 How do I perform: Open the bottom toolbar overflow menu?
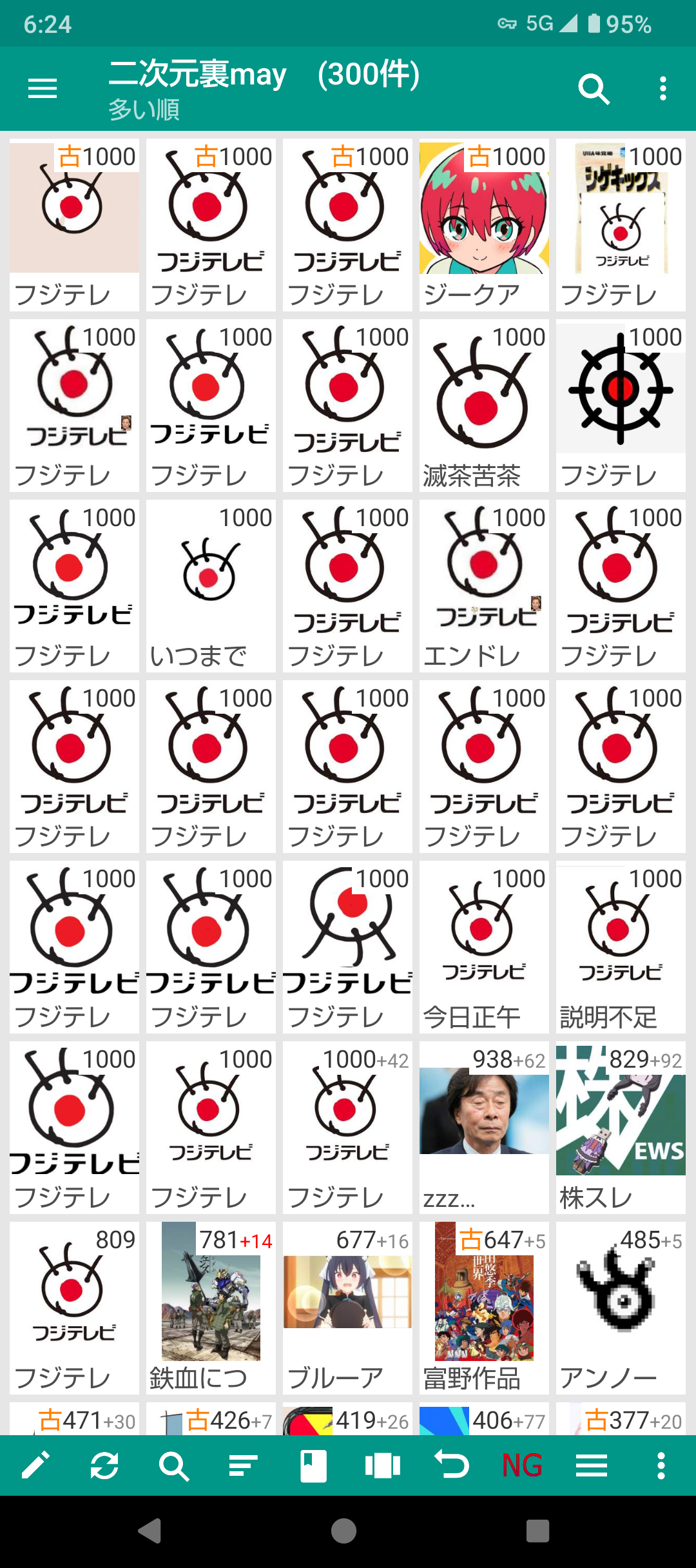(x=661, y=1465)
